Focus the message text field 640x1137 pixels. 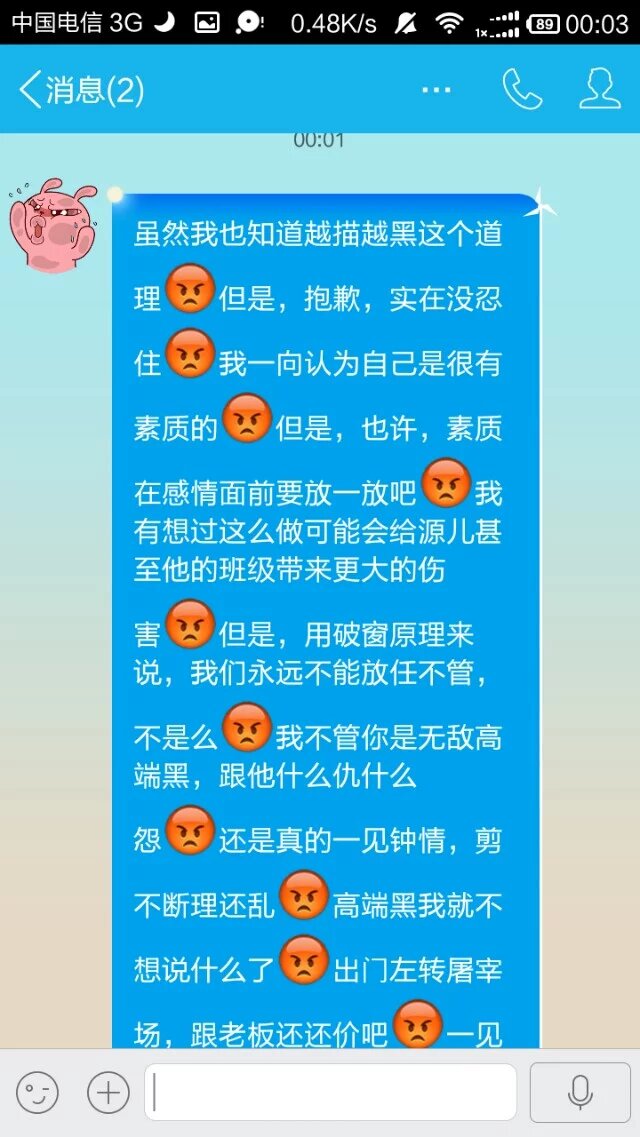[330, 1092]
